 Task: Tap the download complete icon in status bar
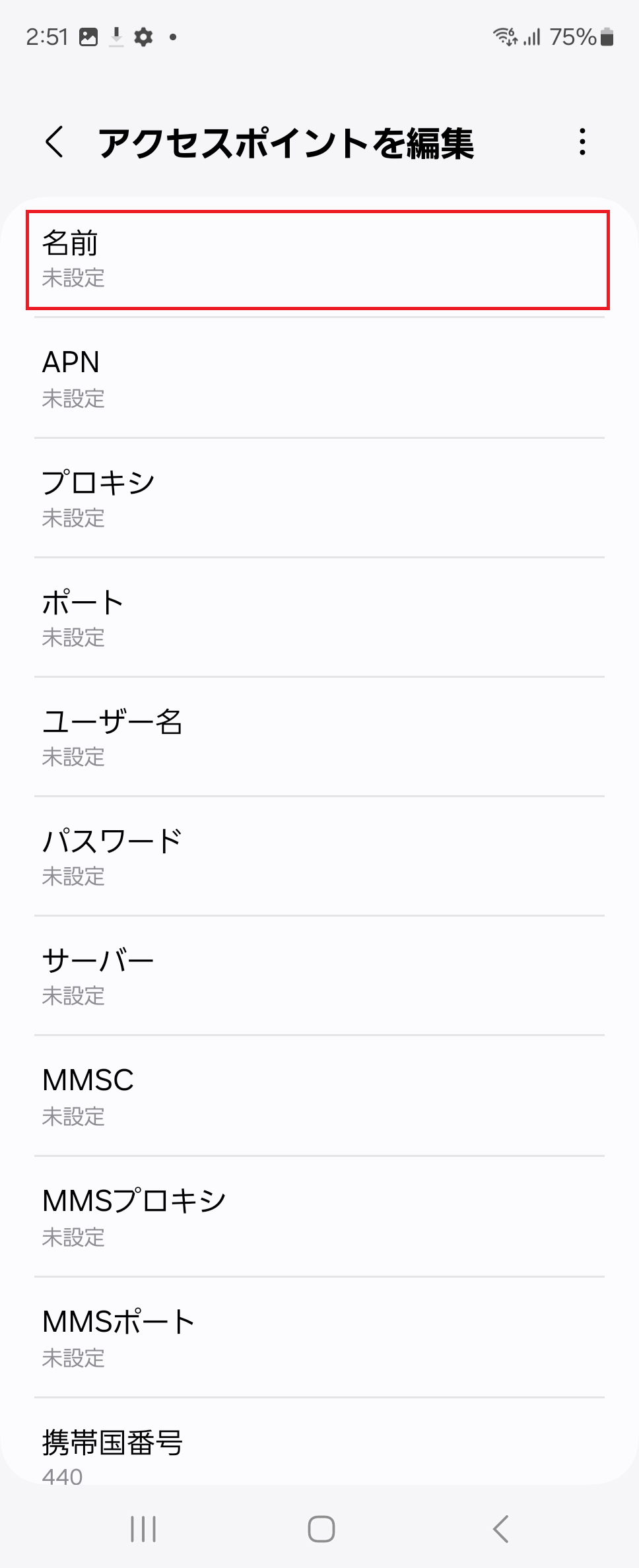click(x=116, y=36)
